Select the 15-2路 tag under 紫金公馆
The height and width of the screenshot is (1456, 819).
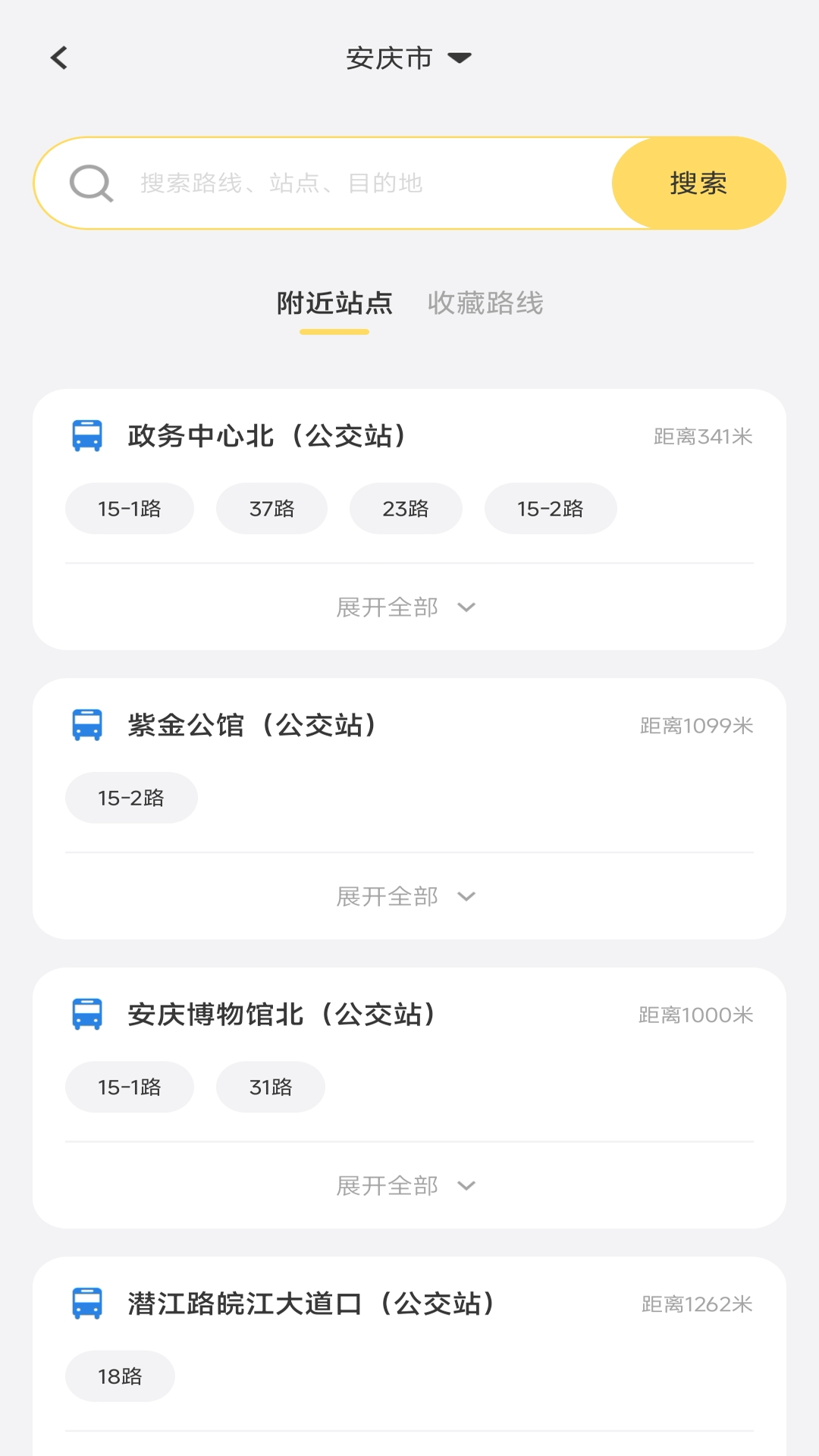[130, 797]
